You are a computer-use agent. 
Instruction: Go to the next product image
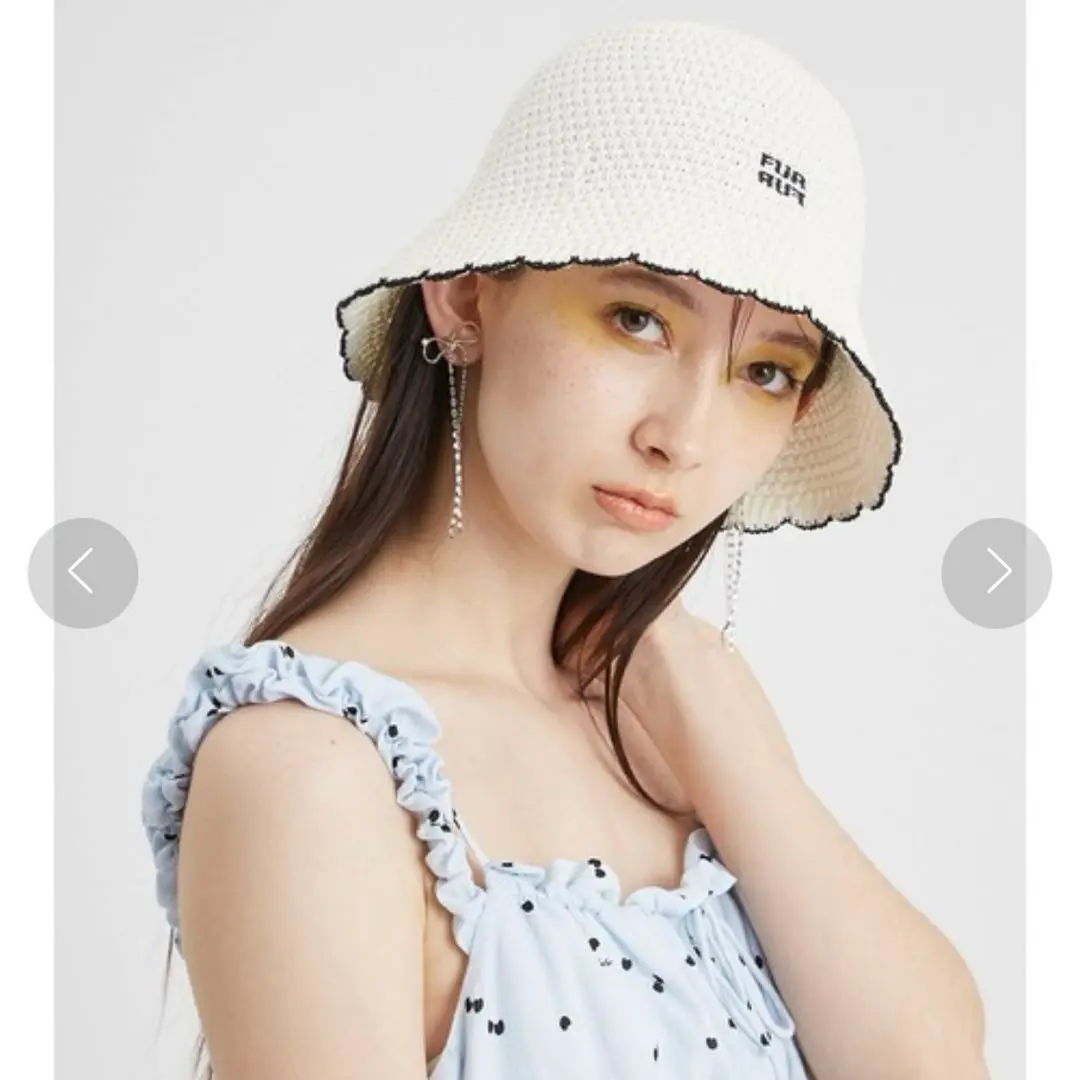(x=996, y=573)
